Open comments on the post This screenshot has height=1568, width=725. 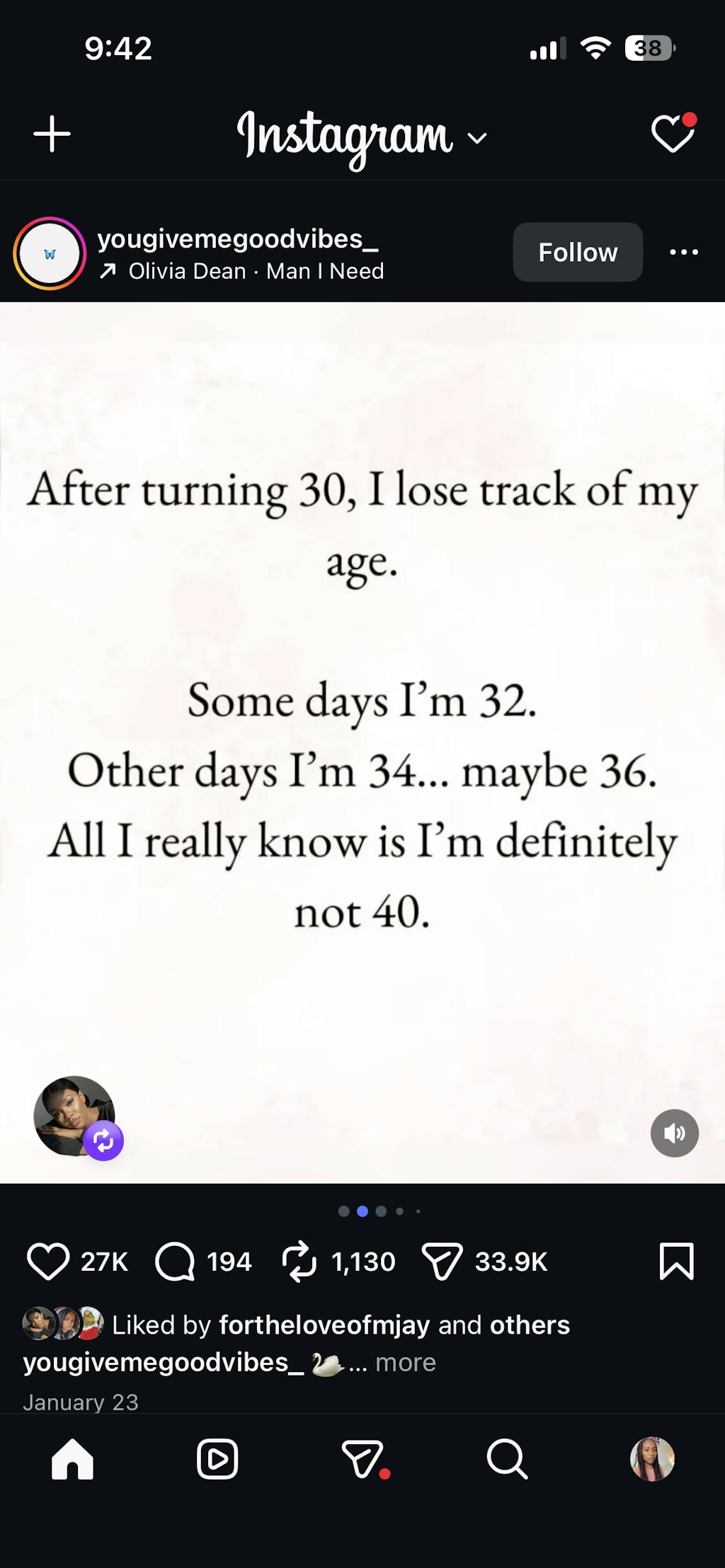(x=175, y=1262)
